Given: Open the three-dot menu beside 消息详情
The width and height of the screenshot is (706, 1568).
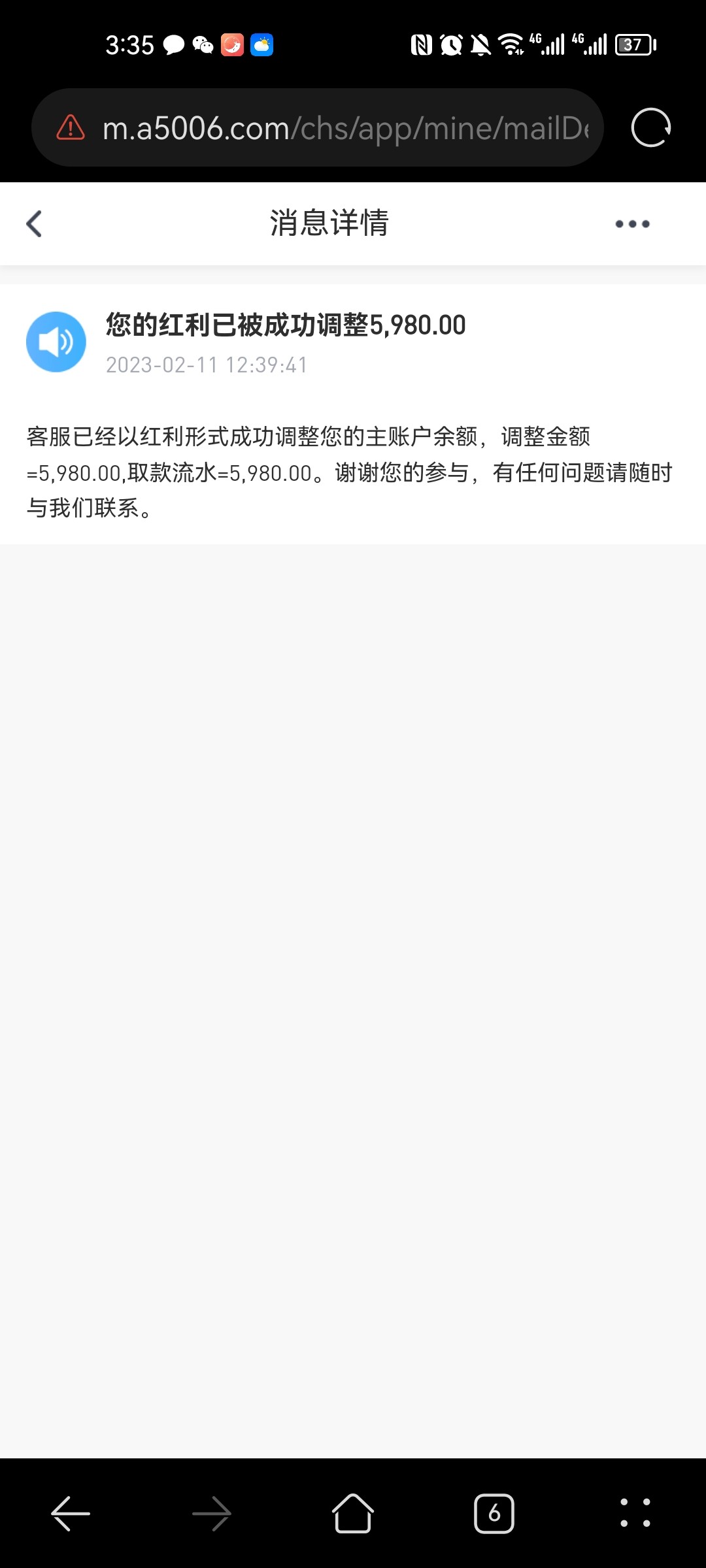Looking at the screenshot, I should pyautogui.click(x=632, y=224).
